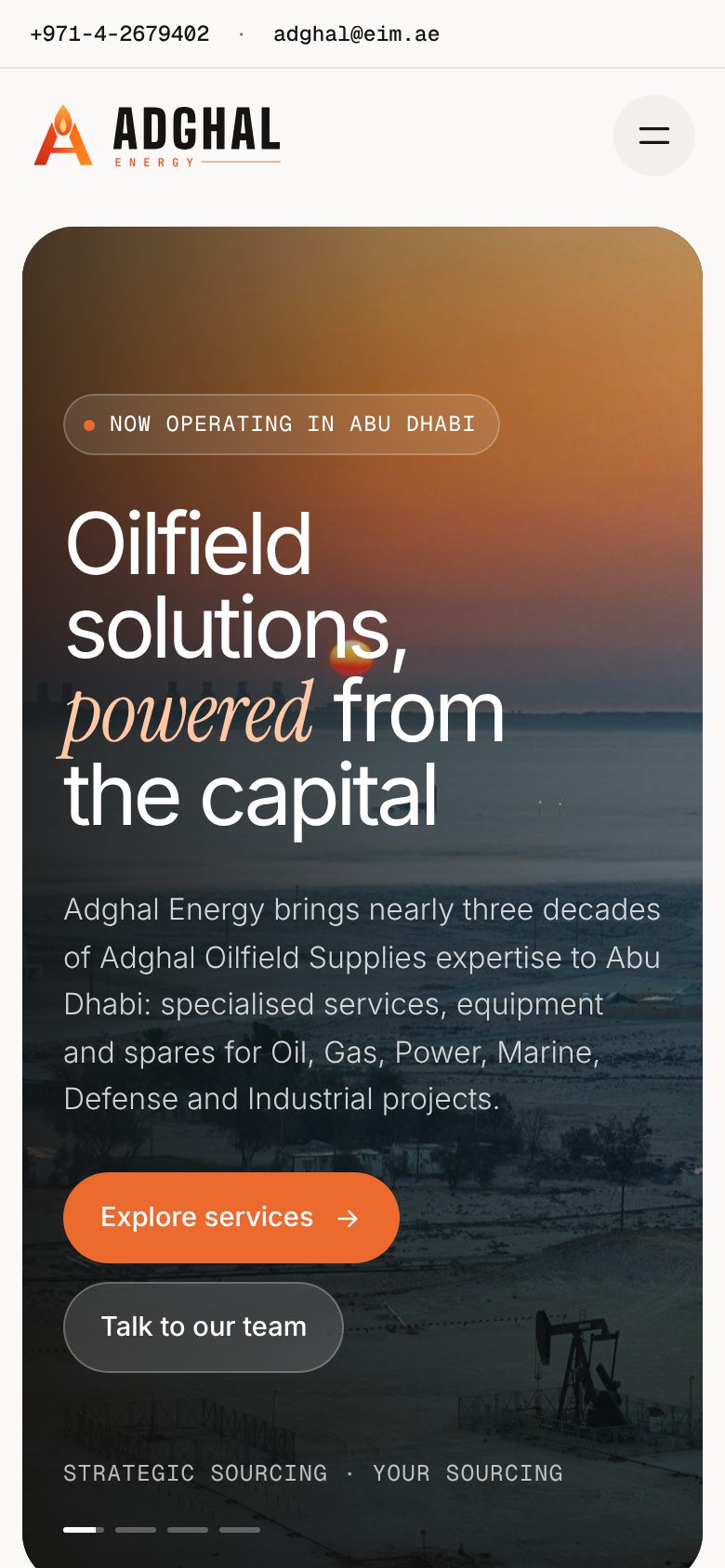Jump to the second slide indicator

point(136,1529)
